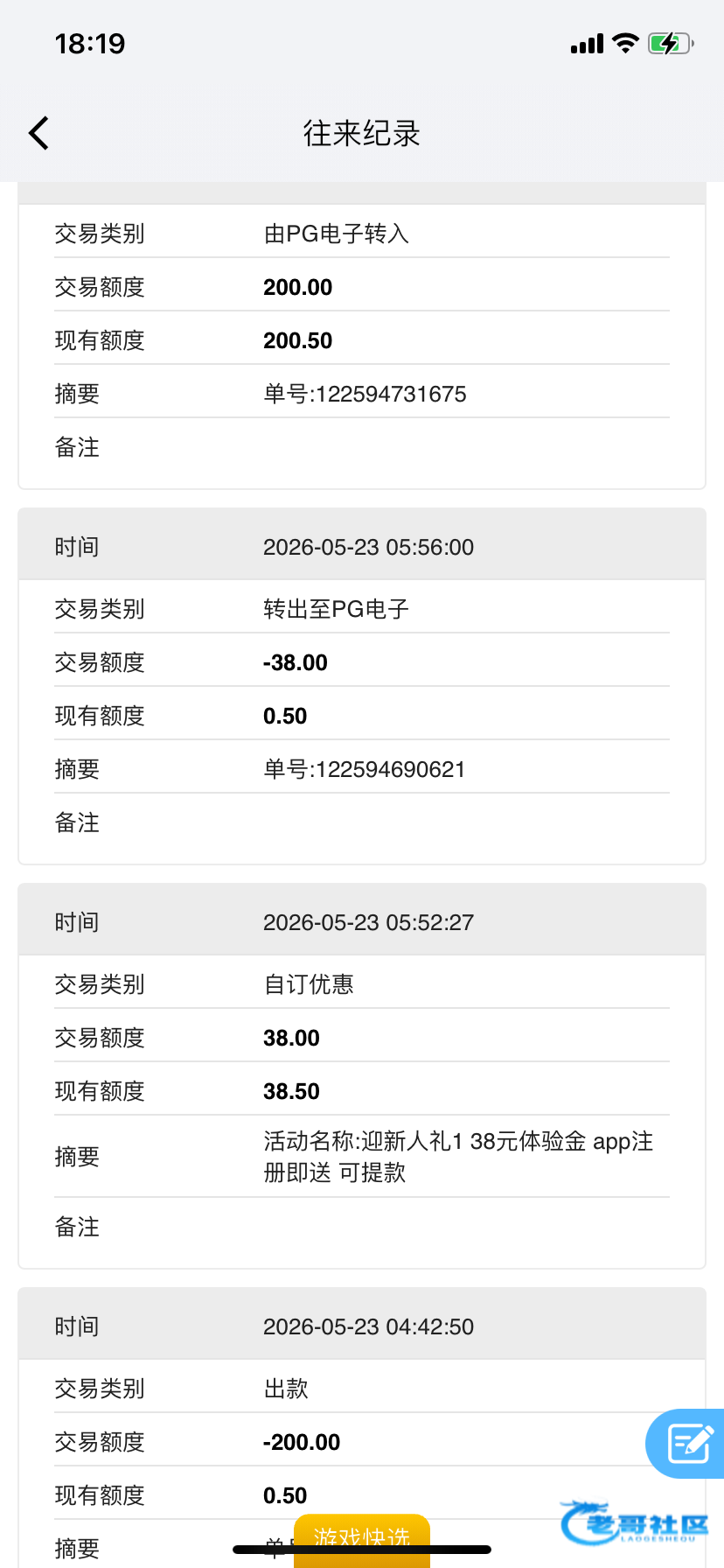Open the floating edit note button
This screenshot has height=1568, width=724.
tap(687, 1444)
